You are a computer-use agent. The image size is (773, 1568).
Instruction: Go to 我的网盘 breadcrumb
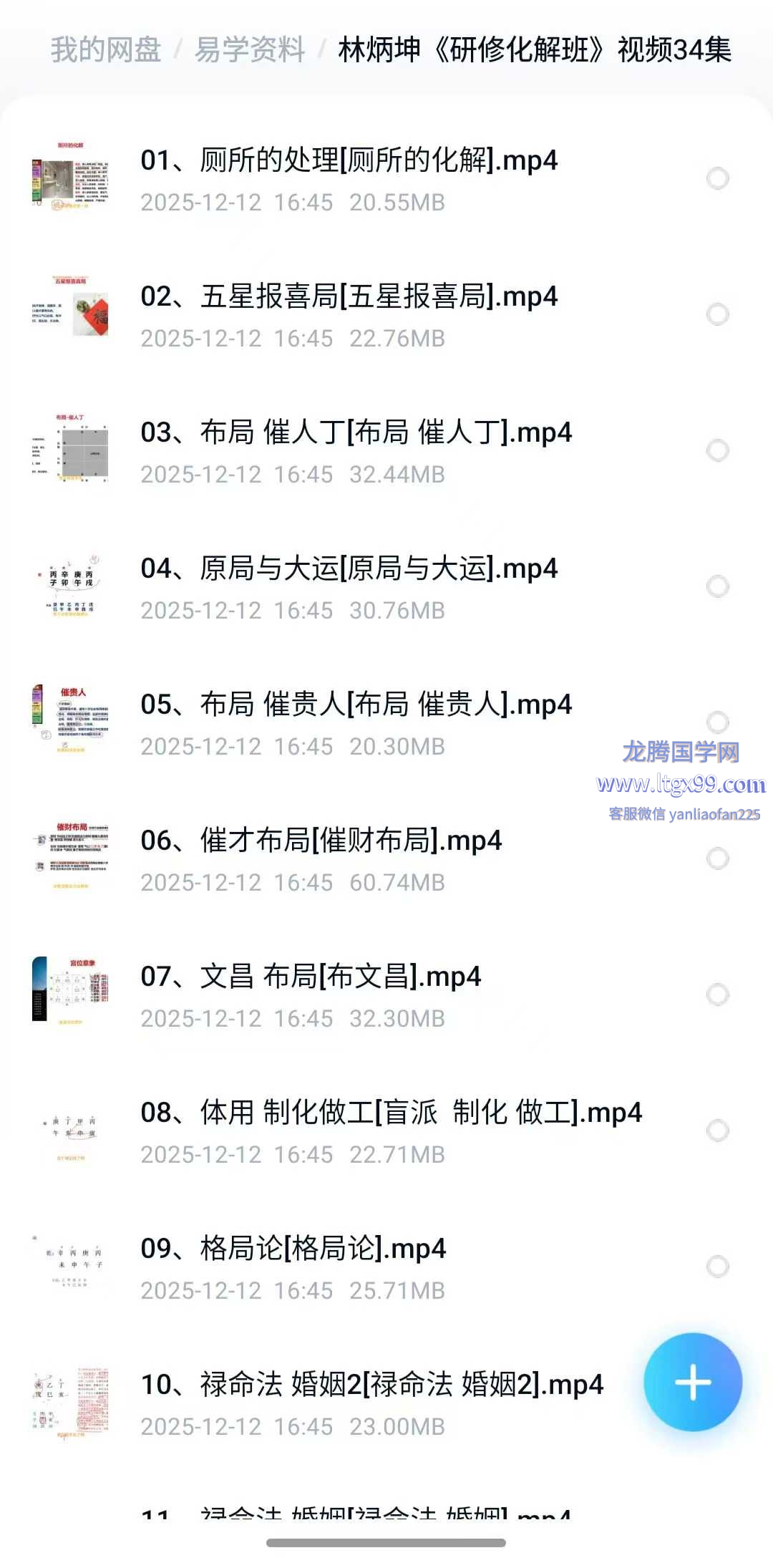pos(106,50)
